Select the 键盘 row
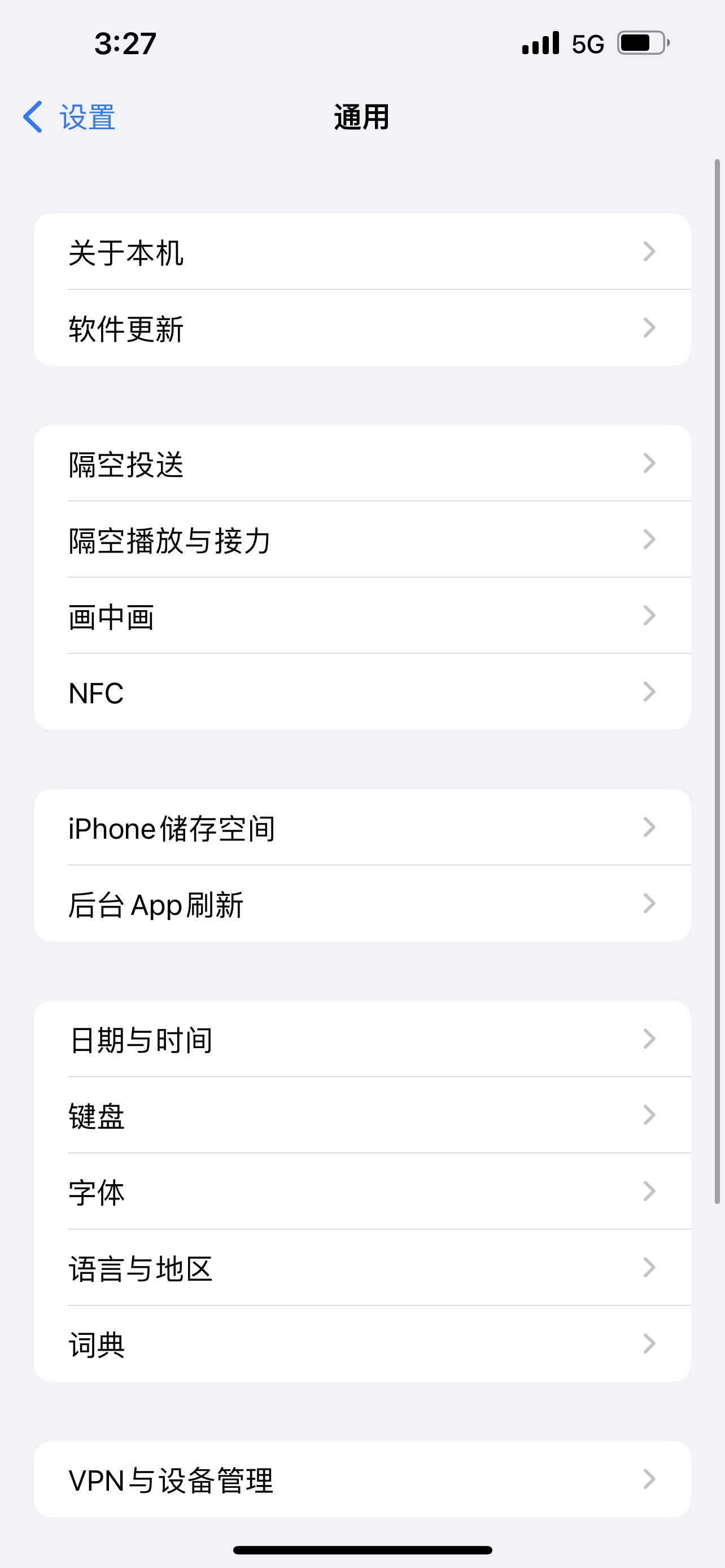Viewport: 725px width, 1568px height. click(361, 1116)
